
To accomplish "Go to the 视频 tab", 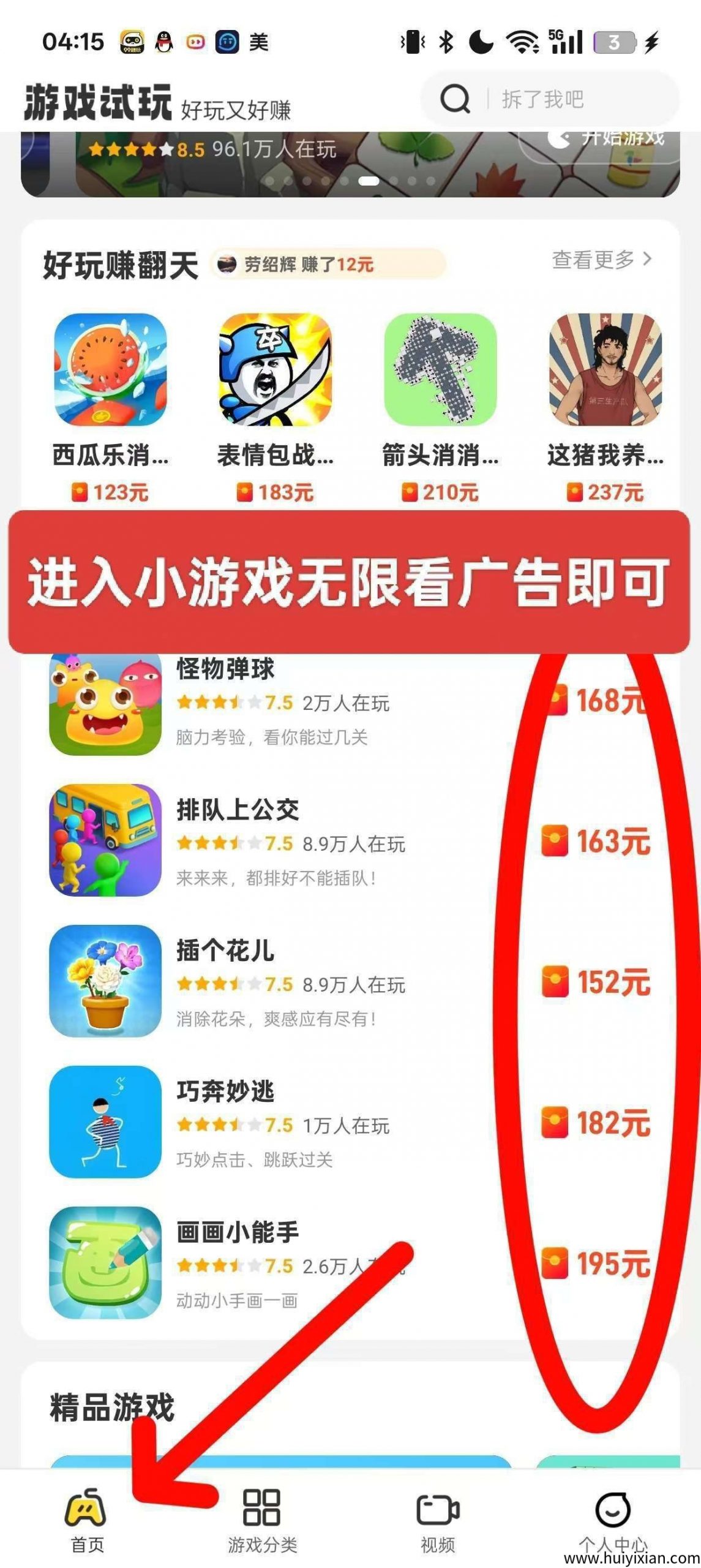I will [438, 1520].
